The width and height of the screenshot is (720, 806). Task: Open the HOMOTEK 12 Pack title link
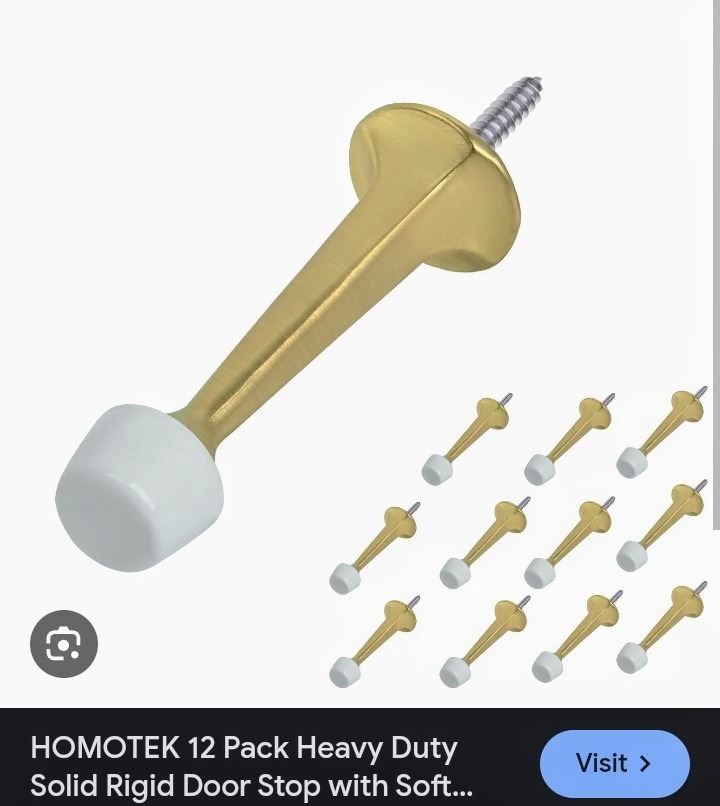(250, 766)
